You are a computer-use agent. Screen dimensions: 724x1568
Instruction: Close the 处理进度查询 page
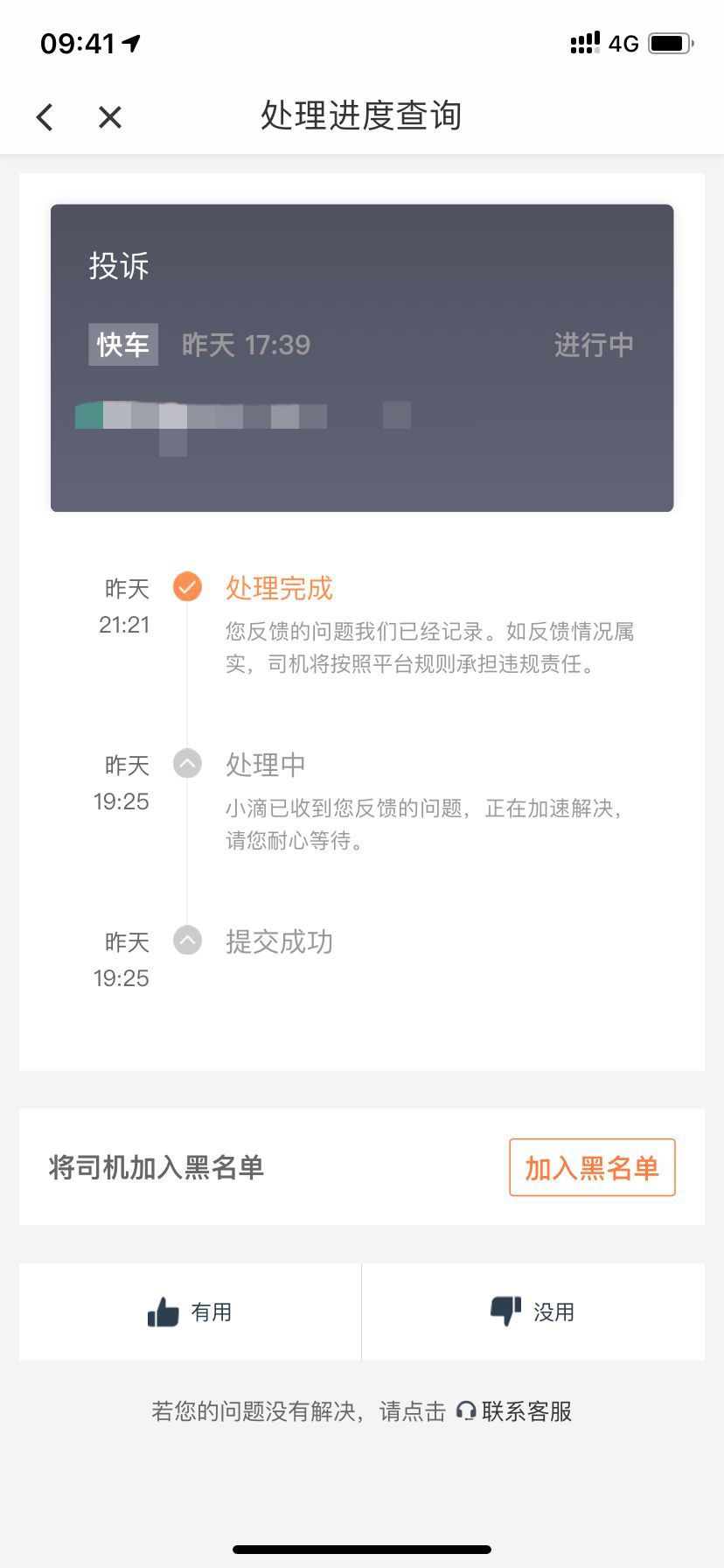click(x=110, y=116)
